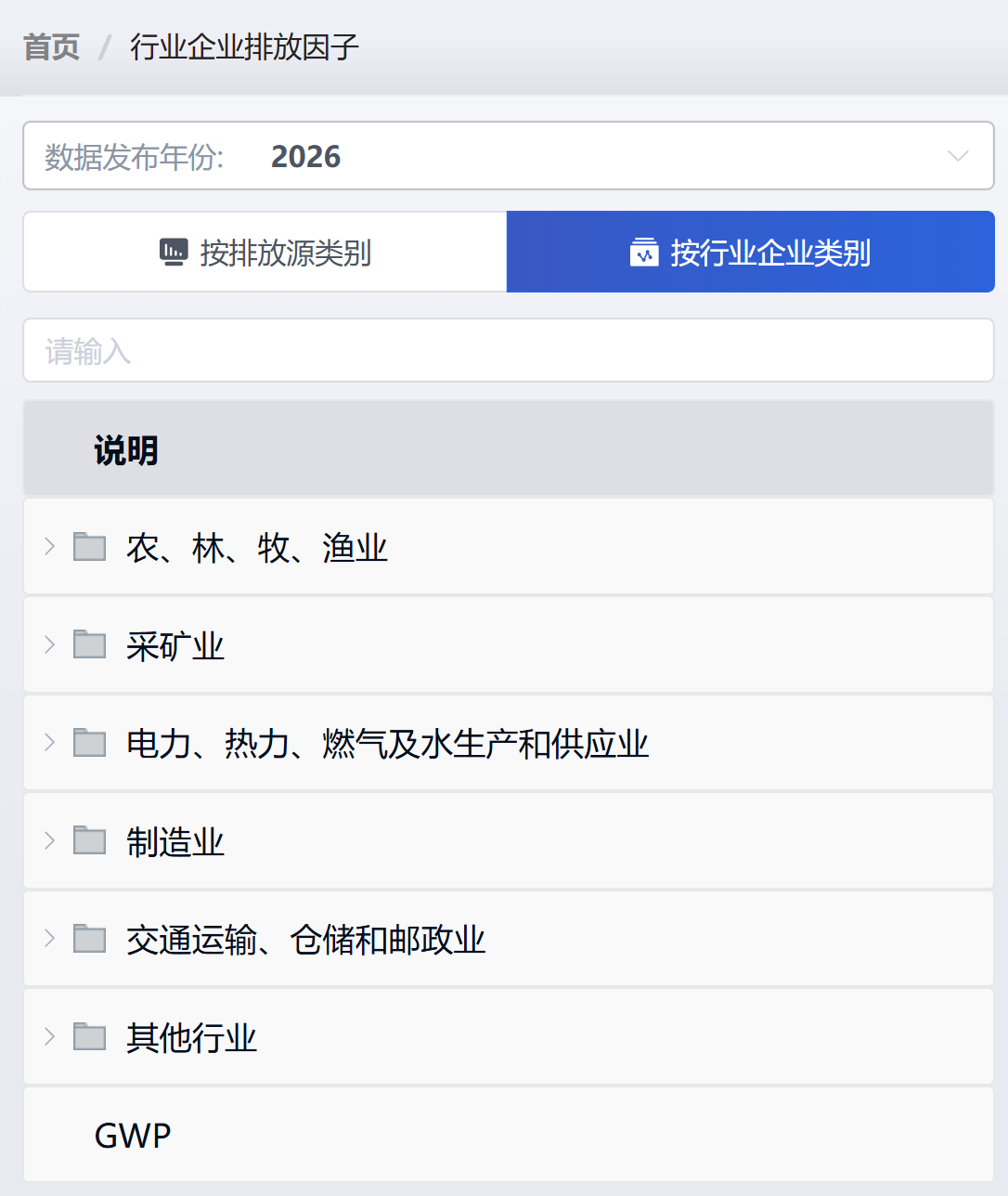This screenshot has height=1196, width=1008.
Task: Open the 数据发布年份 year dropdown
Action: click(508, 156)
